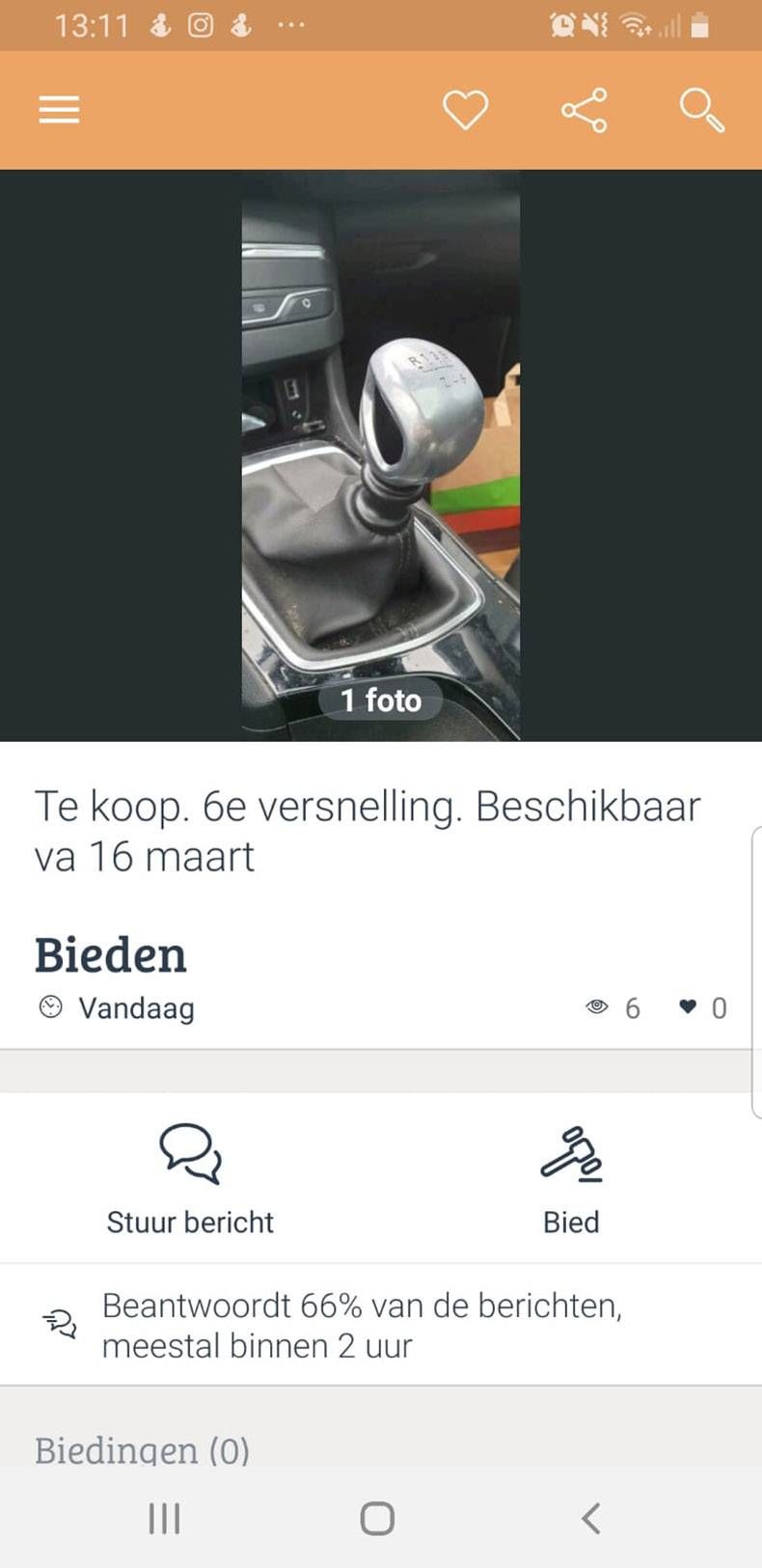762x1568 pixels.
Task: Tap the Android home button
Action: [x=376, y=1517]
